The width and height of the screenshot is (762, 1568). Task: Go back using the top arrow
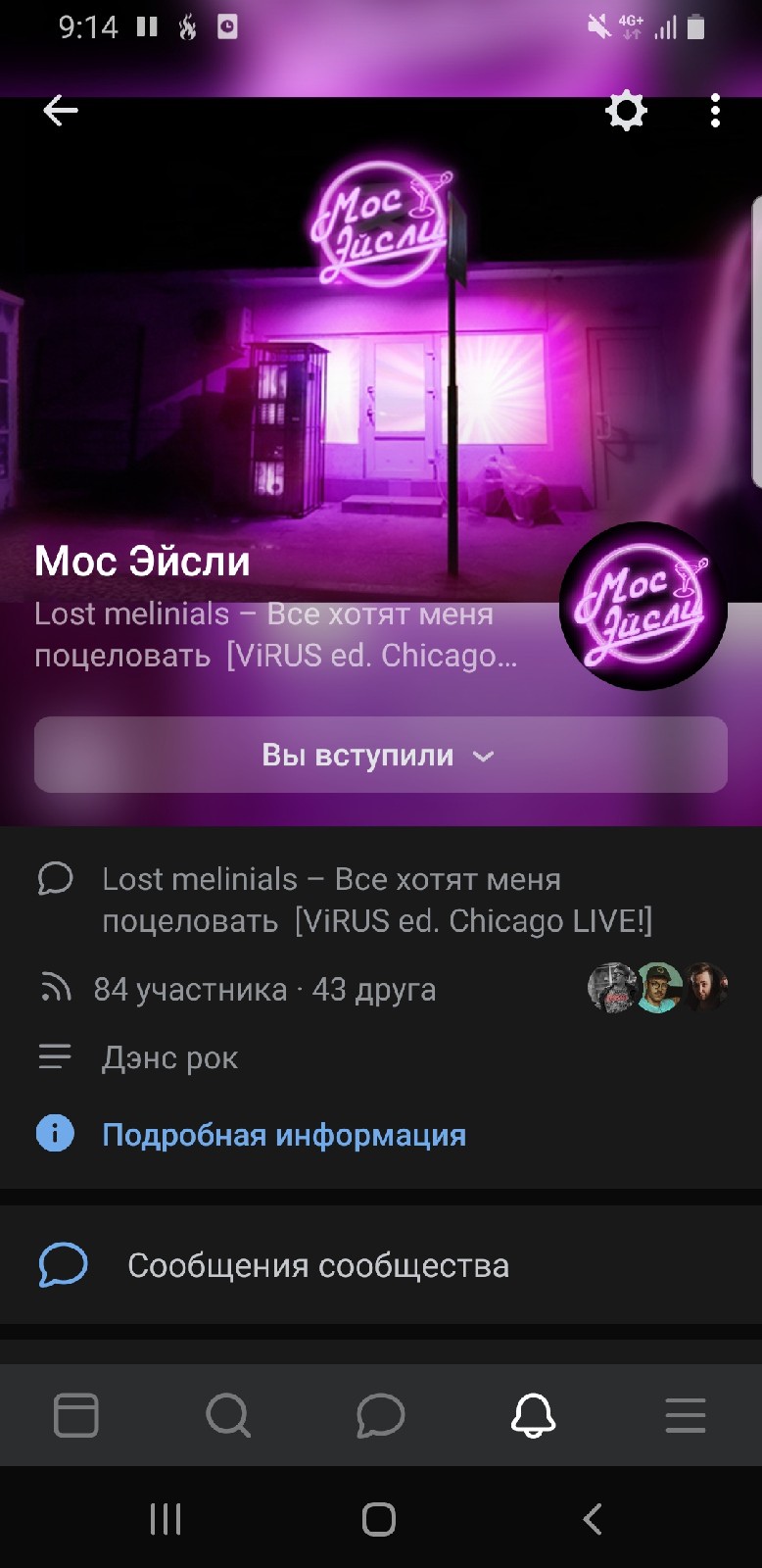pyautogui.click(x=61, y=111)
